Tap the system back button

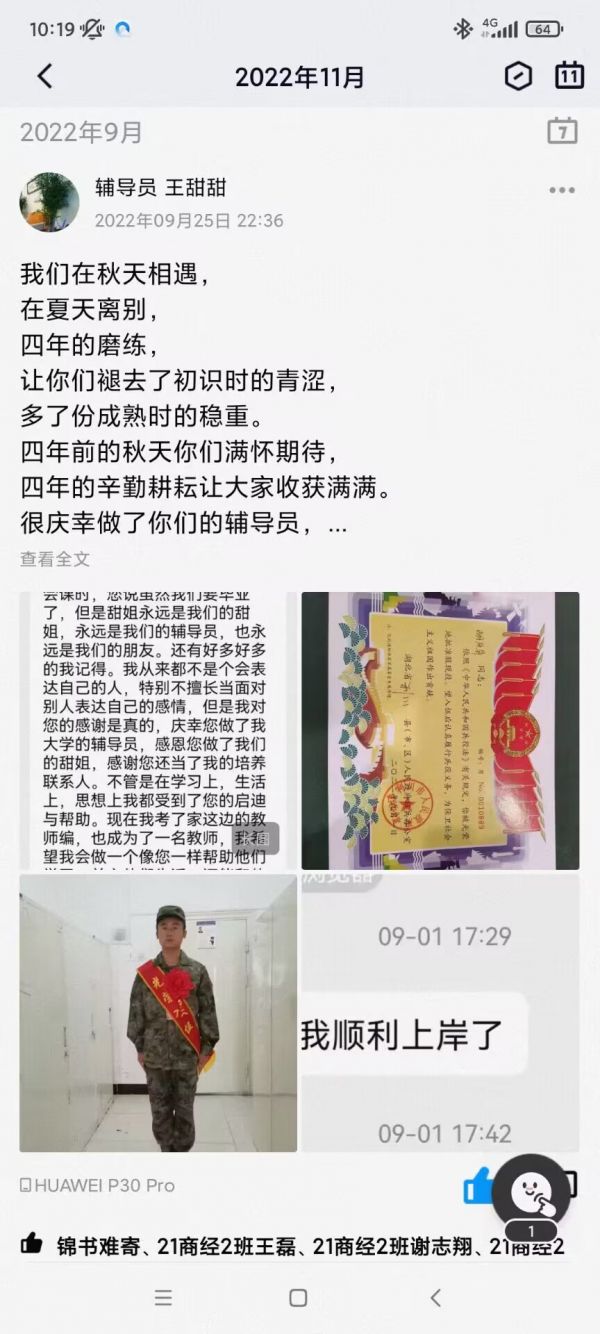coord(435,1298)
